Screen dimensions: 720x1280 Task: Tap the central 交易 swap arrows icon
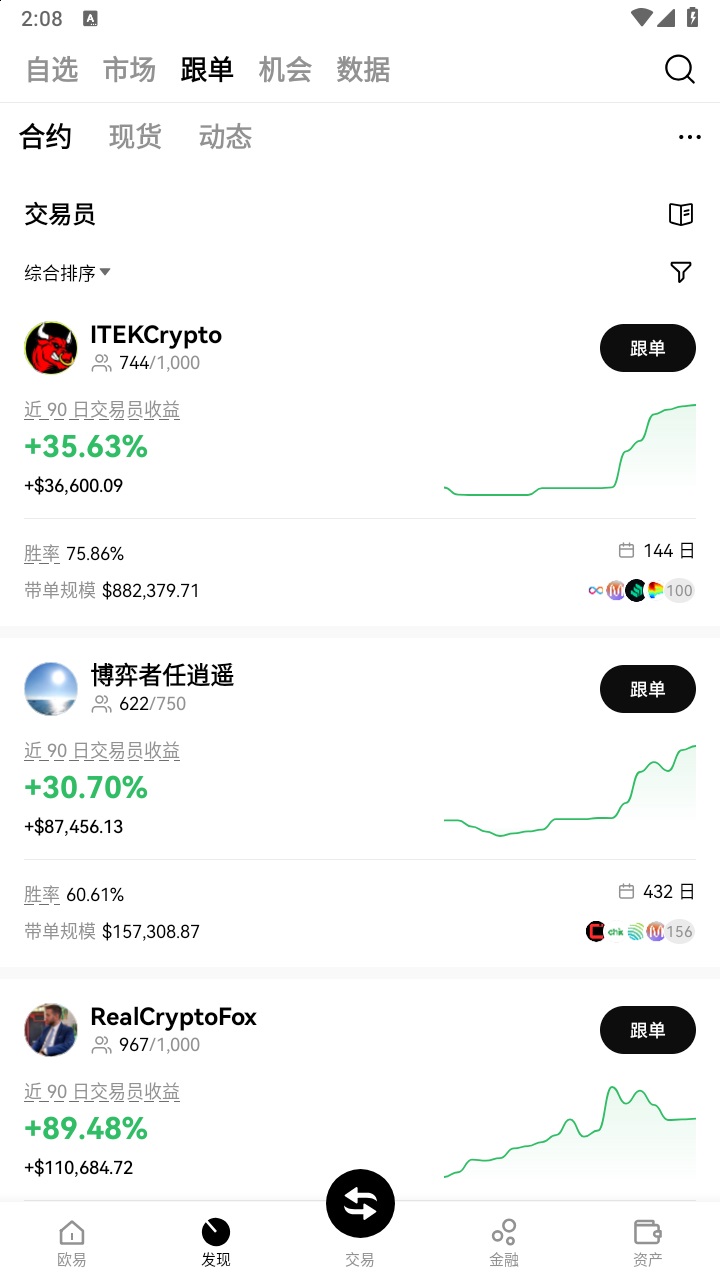point(360,1203)
